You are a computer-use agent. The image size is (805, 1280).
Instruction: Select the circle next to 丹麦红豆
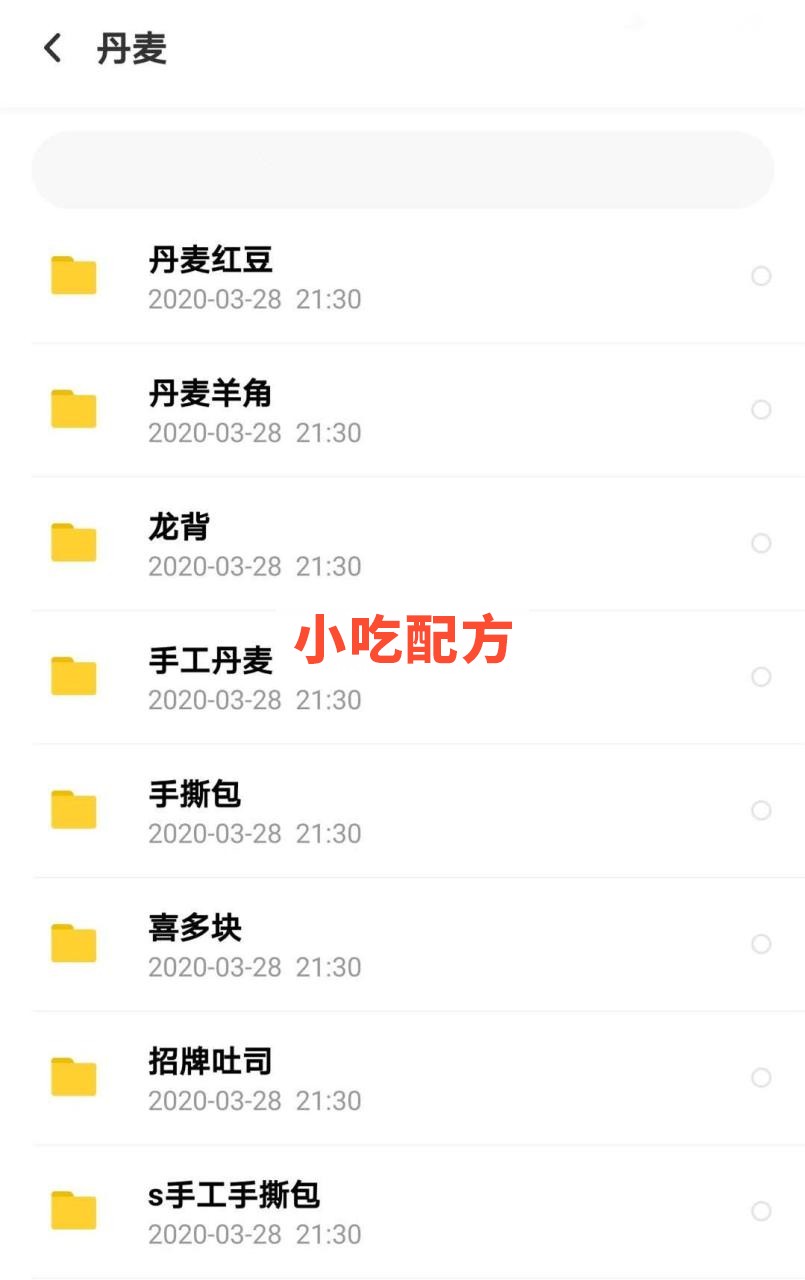pos(762,276)
